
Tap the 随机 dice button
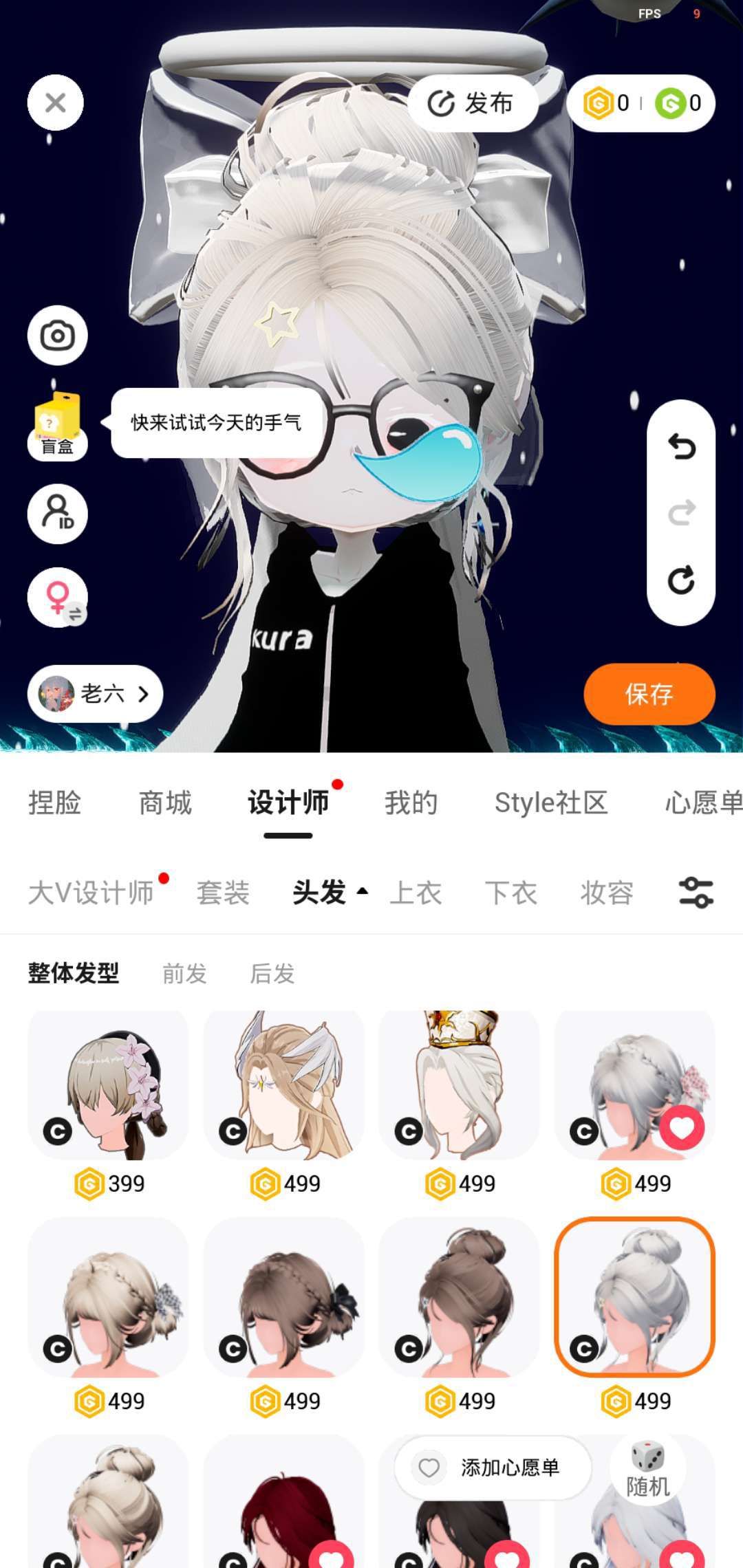[647, 1470]
